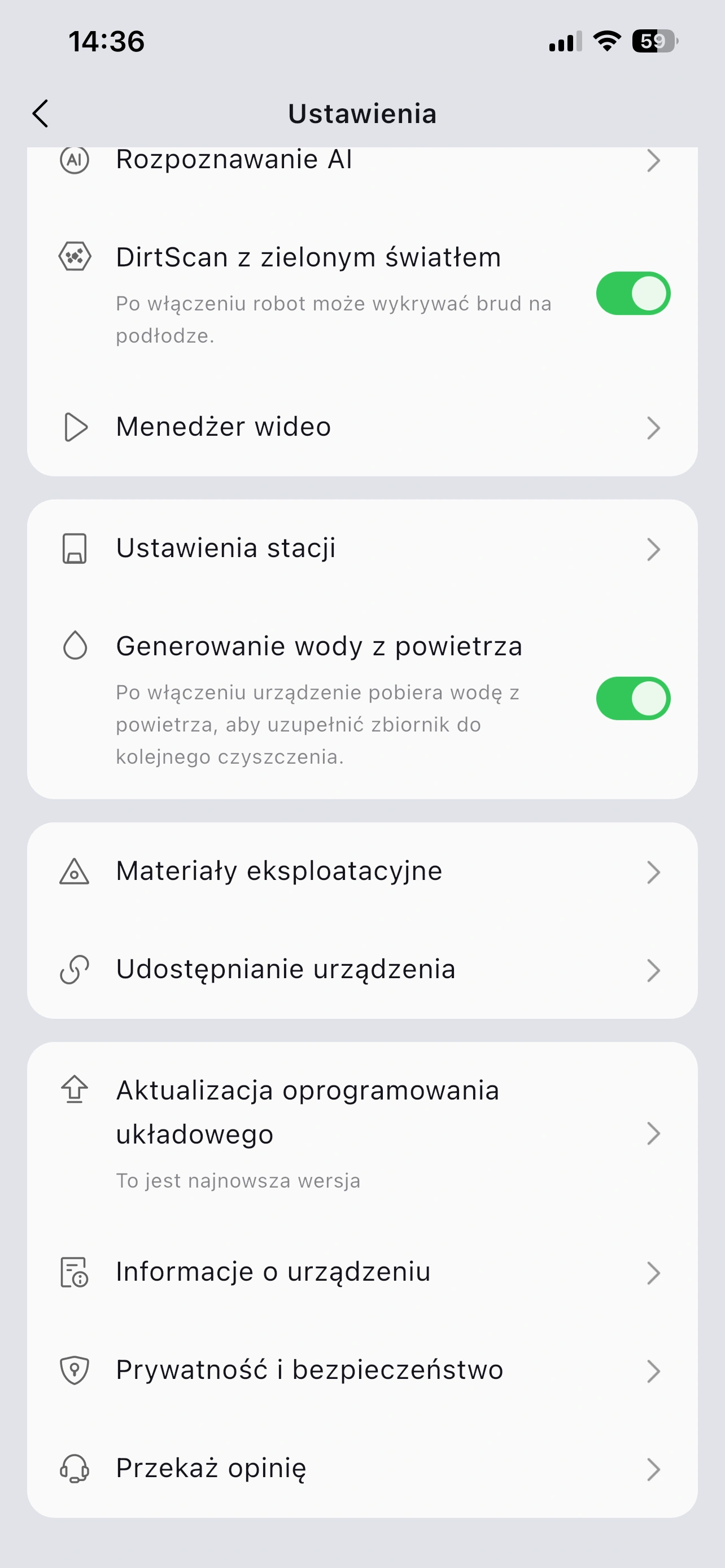725x1568 pixels.
Task: Disable DirtScan z zielonym światłem
Action: pos(633,293)
